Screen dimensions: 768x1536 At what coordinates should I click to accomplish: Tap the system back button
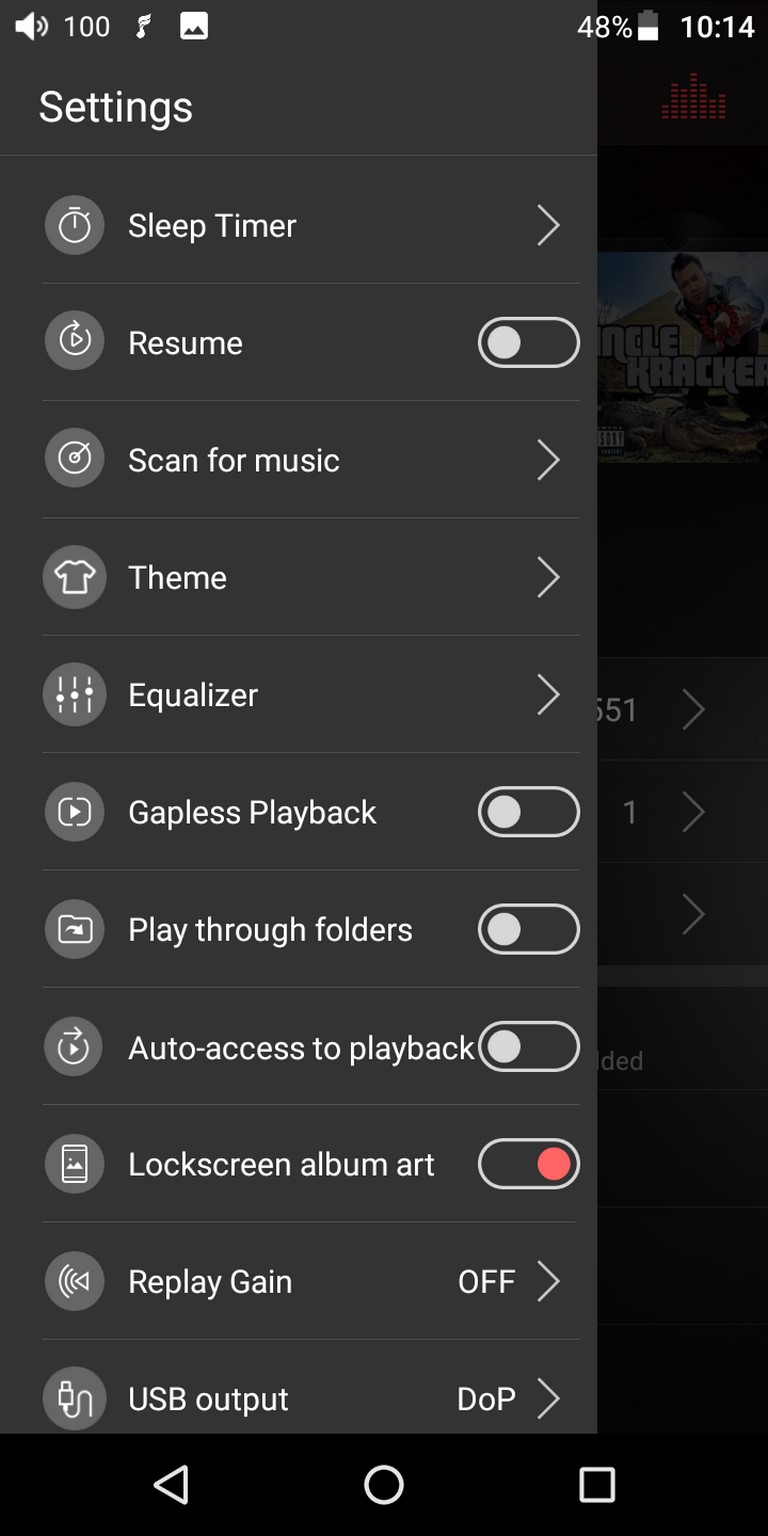[171, 1485]
